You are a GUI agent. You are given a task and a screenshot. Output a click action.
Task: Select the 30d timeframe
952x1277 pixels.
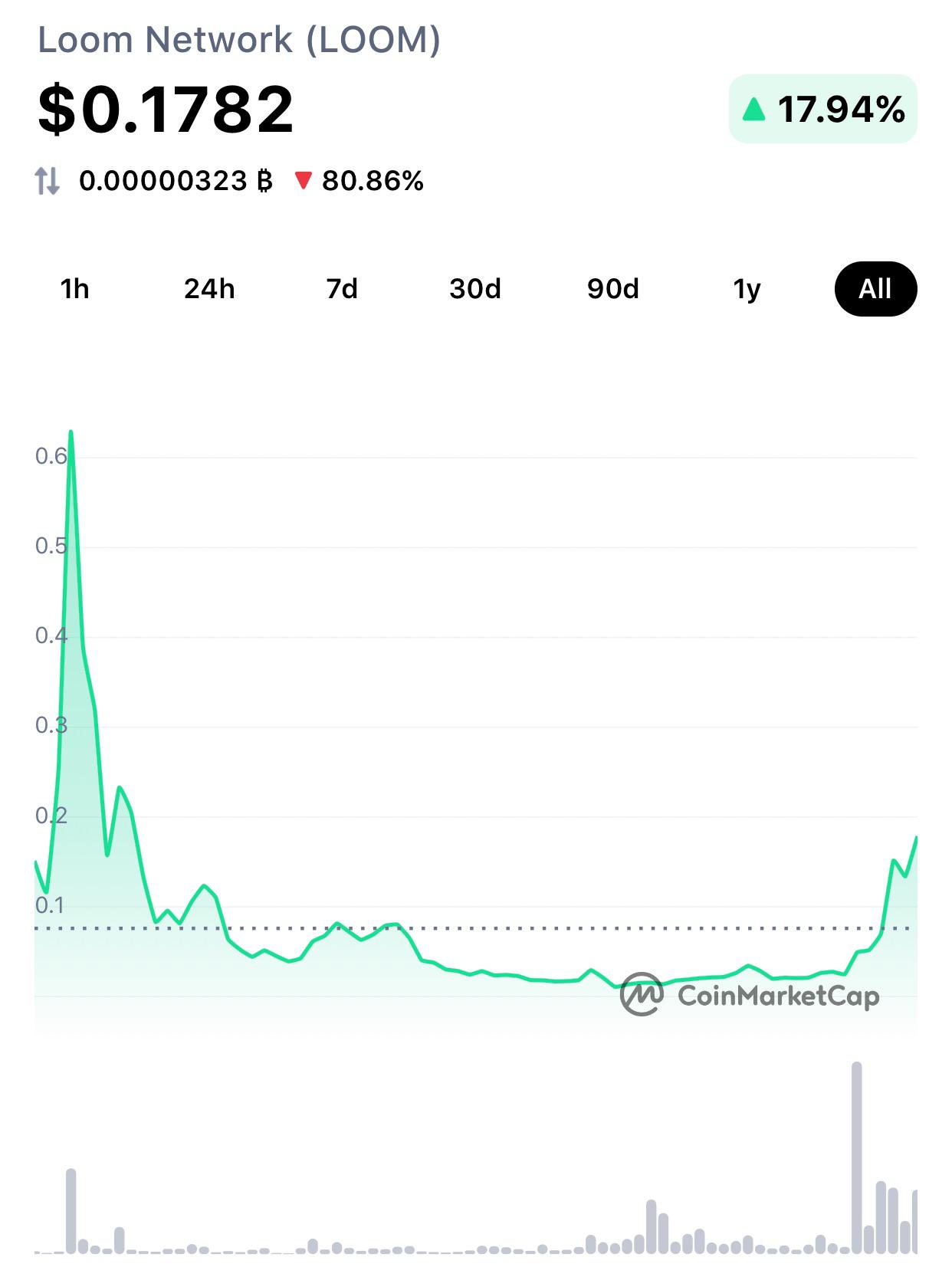click(x=474, y=289)
